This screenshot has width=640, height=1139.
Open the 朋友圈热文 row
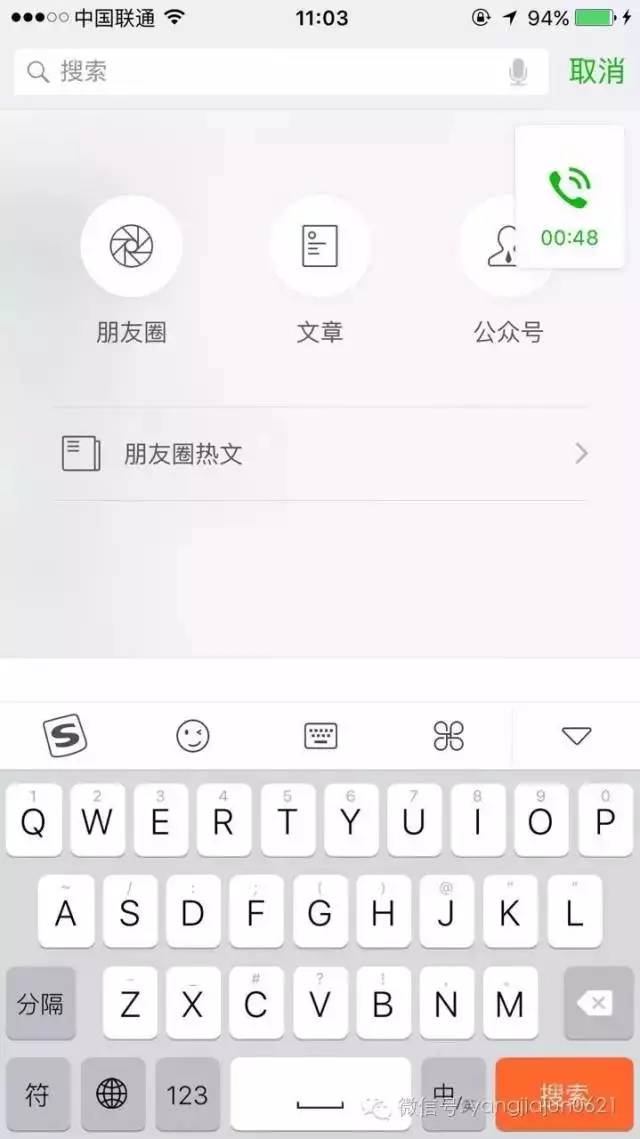tap(320, 454)
